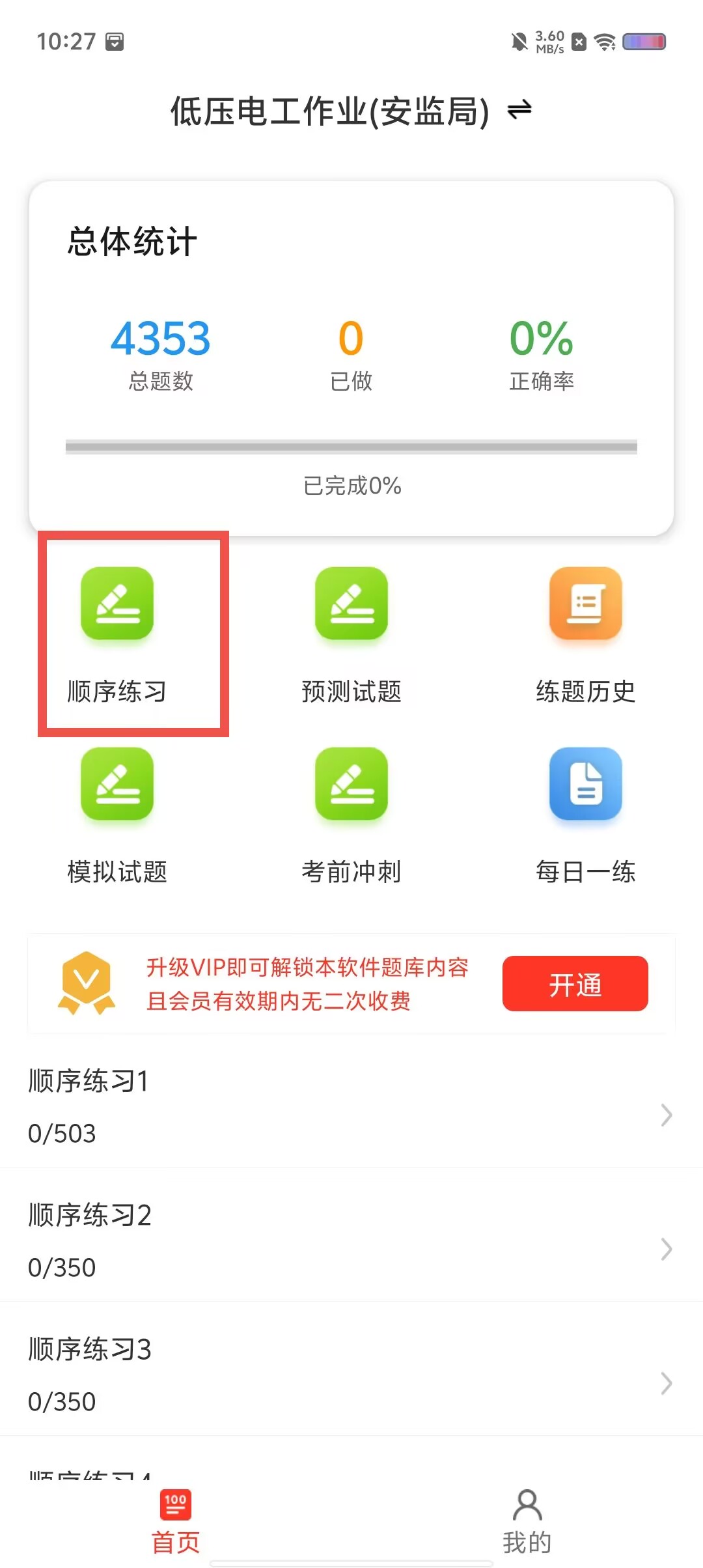The height and width of the screenshot is (1568, 703).
Task: Start 模拟试题 mock exam
Action: pyautogui.click(x=117, y=816)
